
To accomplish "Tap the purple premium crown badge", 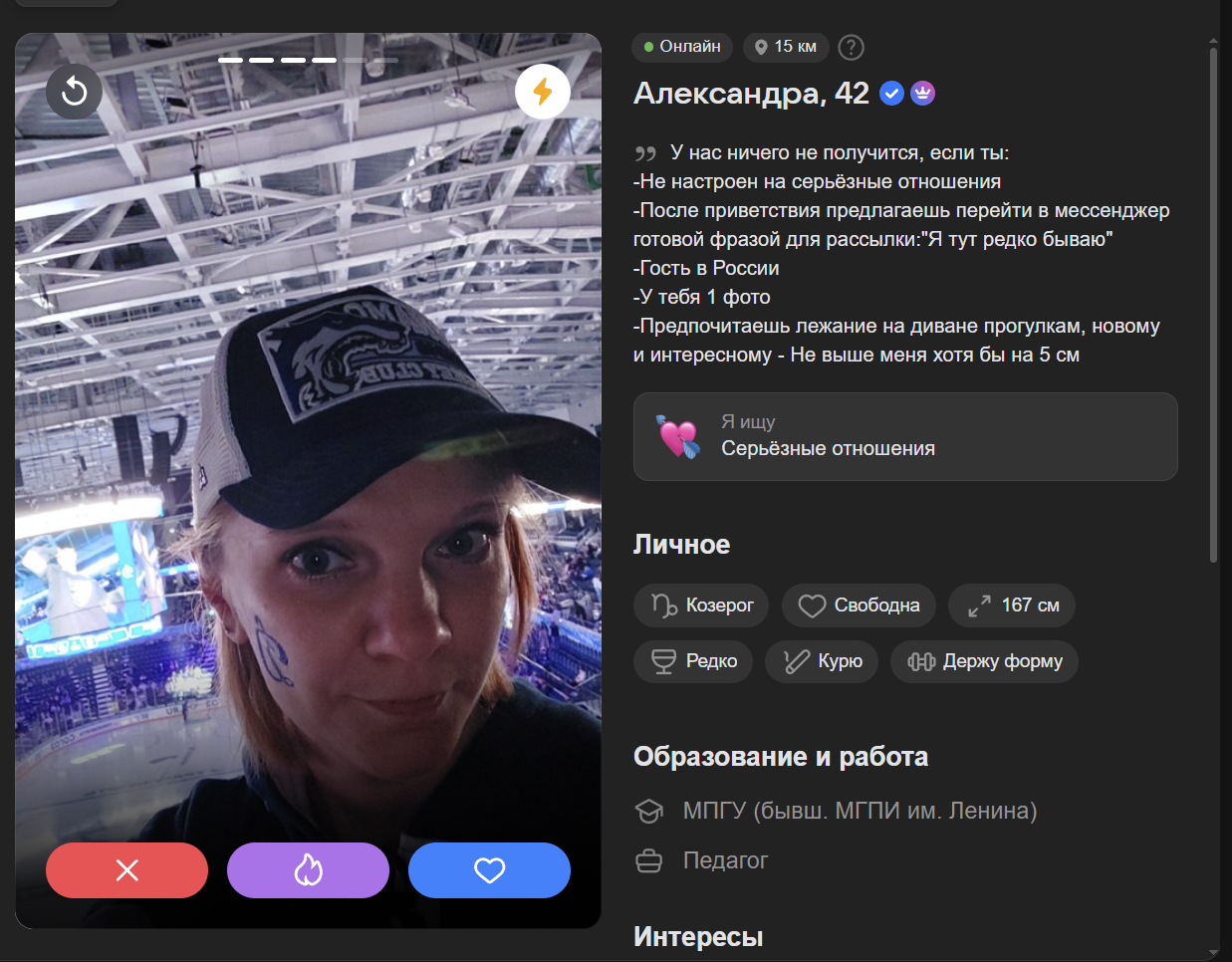I will [923, 94].
